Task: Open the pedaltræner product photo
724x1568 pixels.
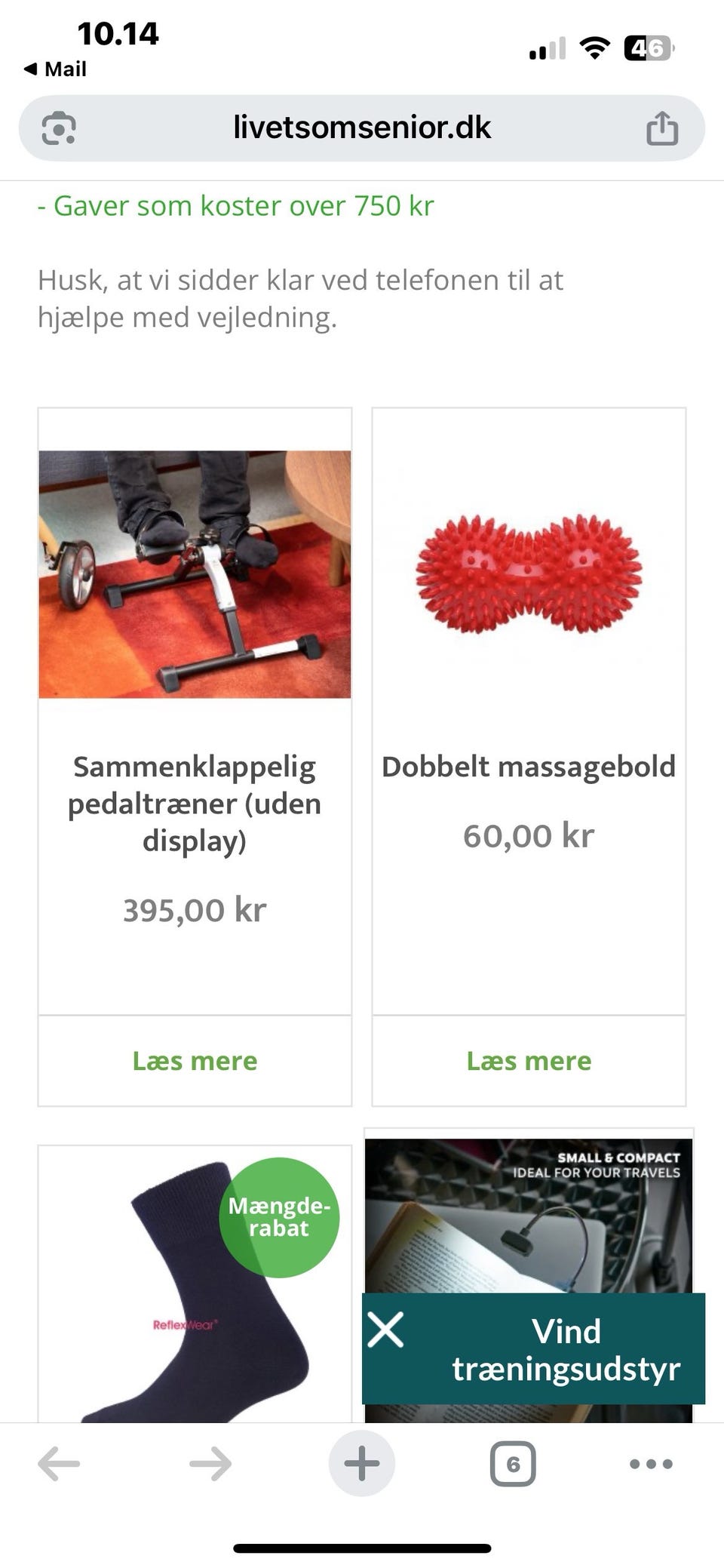Action: click(195, 573)
